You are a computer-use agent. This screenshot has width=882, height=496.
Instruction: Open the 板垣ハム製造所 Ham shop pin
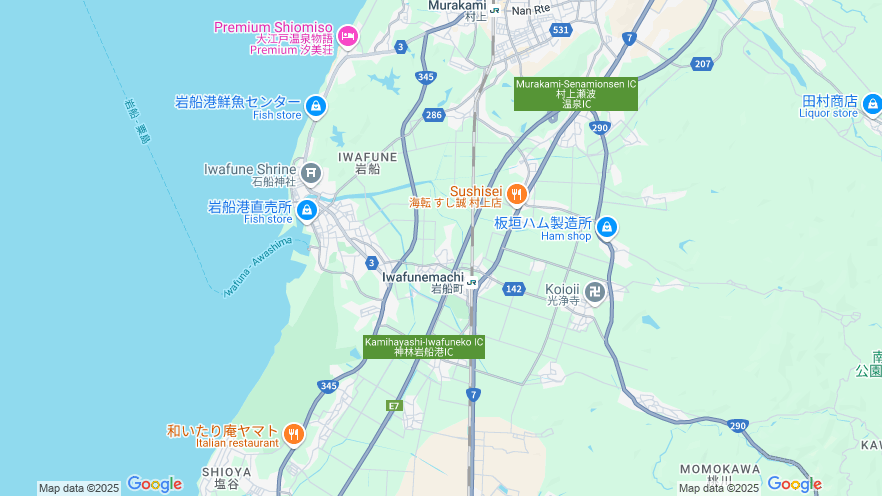pyautogui.click(x=606, y=228)
